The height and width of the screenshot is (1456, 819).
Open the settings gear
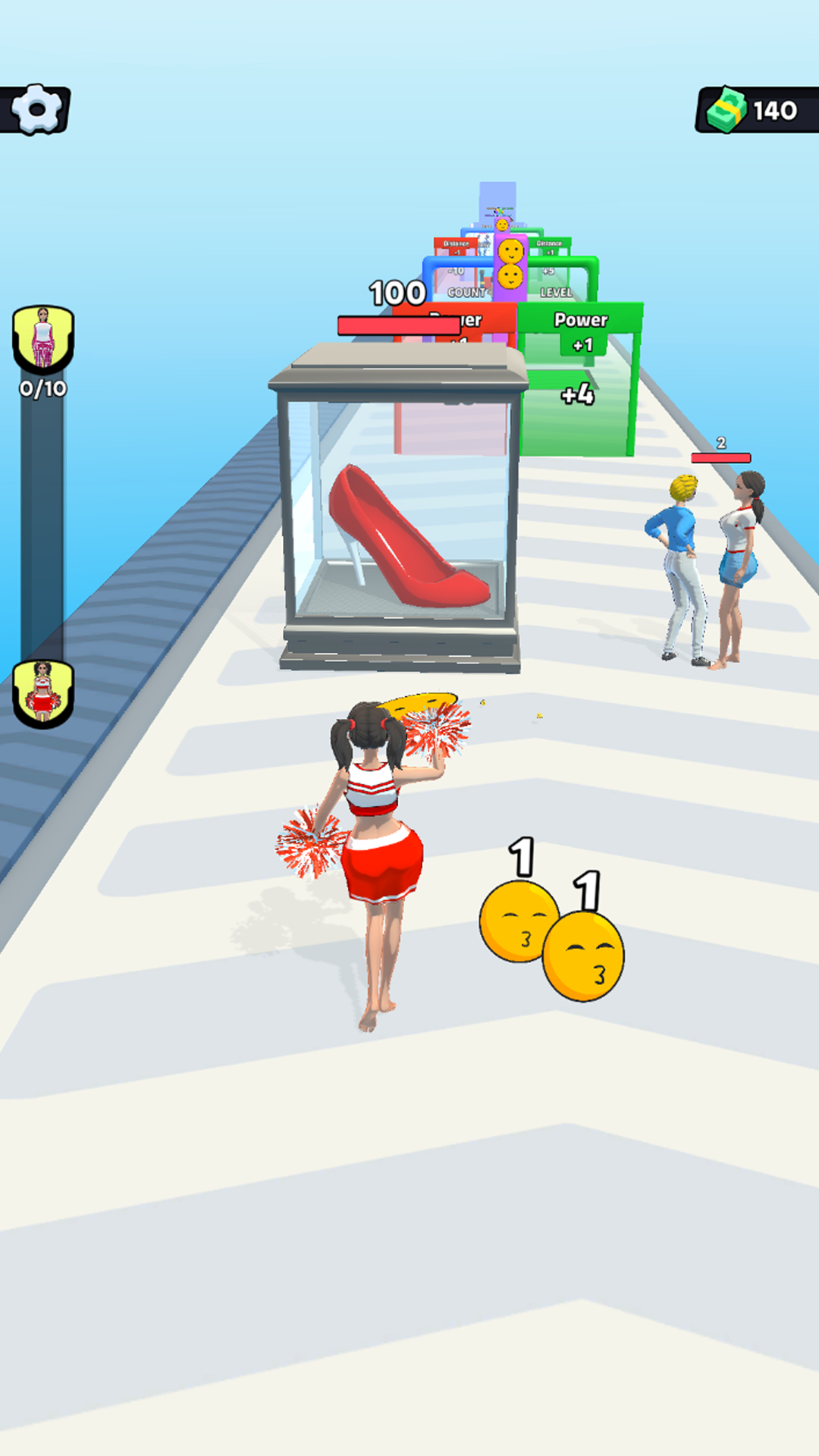point(36,110)
